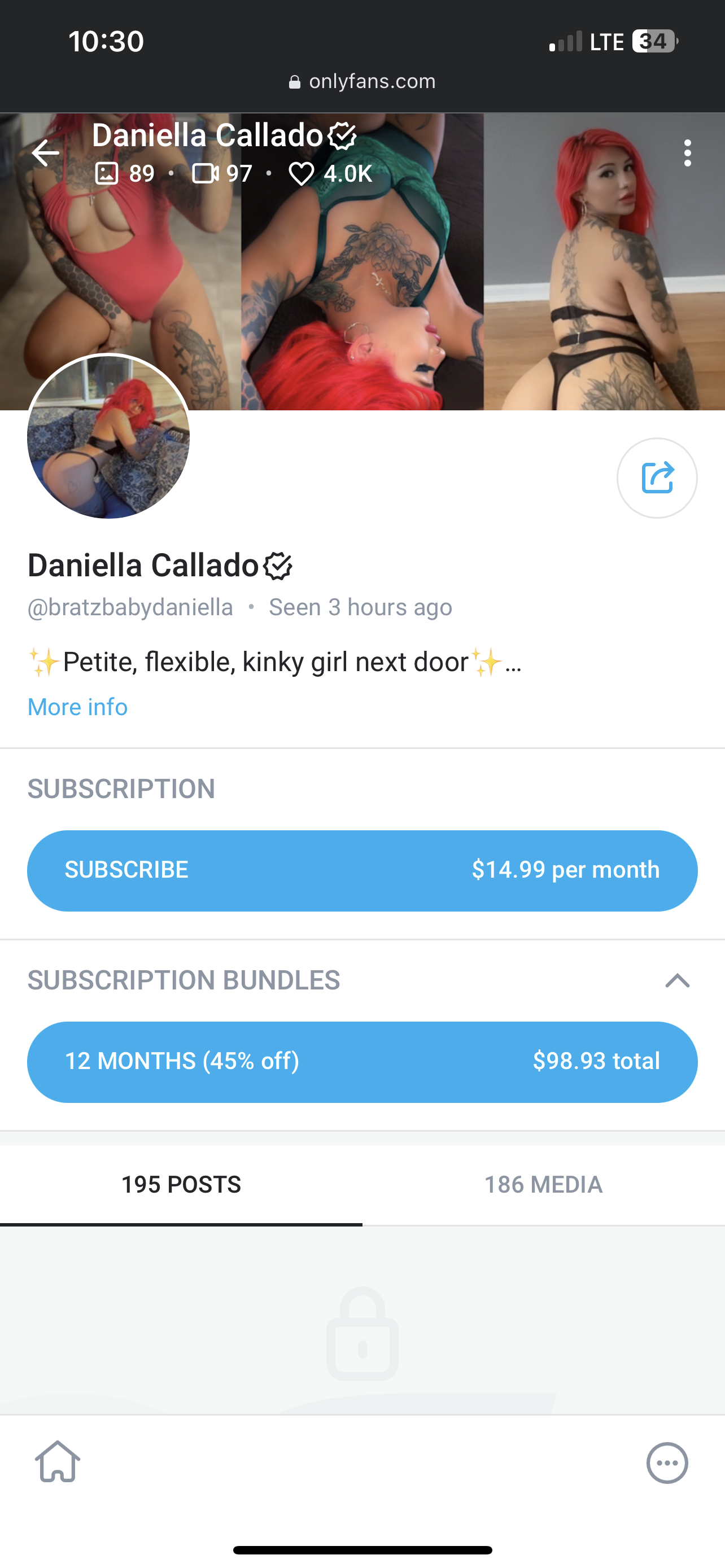Switch to the 195 Posts tab
The height and width of the screenshot is (1568, 725).
pos(181,1185)
